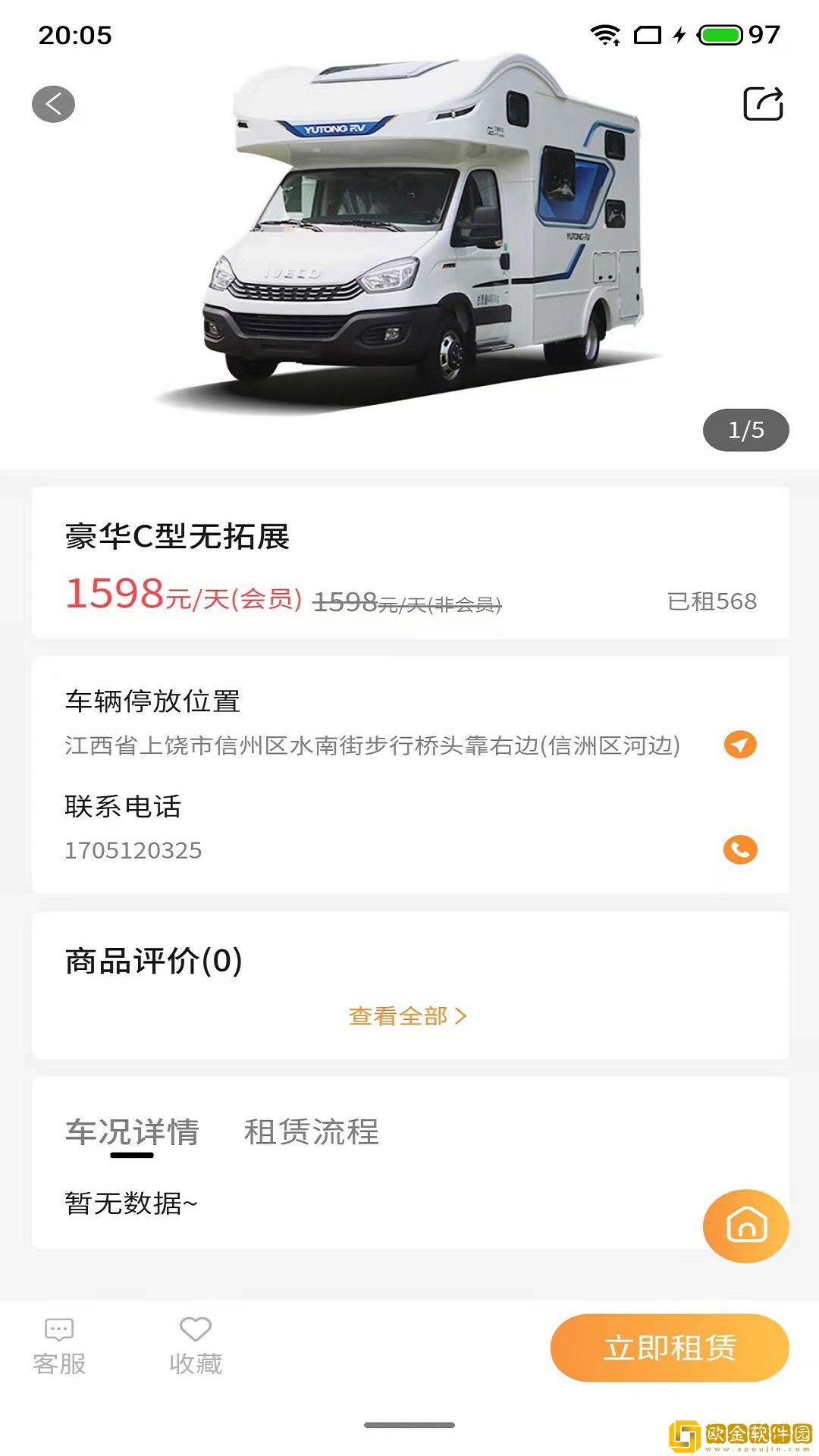Viewport: 819px width, 1456px height.
Task: Switch to the 租赁流程 tab
Action: pyautogui.click(x=311, y=1132)
